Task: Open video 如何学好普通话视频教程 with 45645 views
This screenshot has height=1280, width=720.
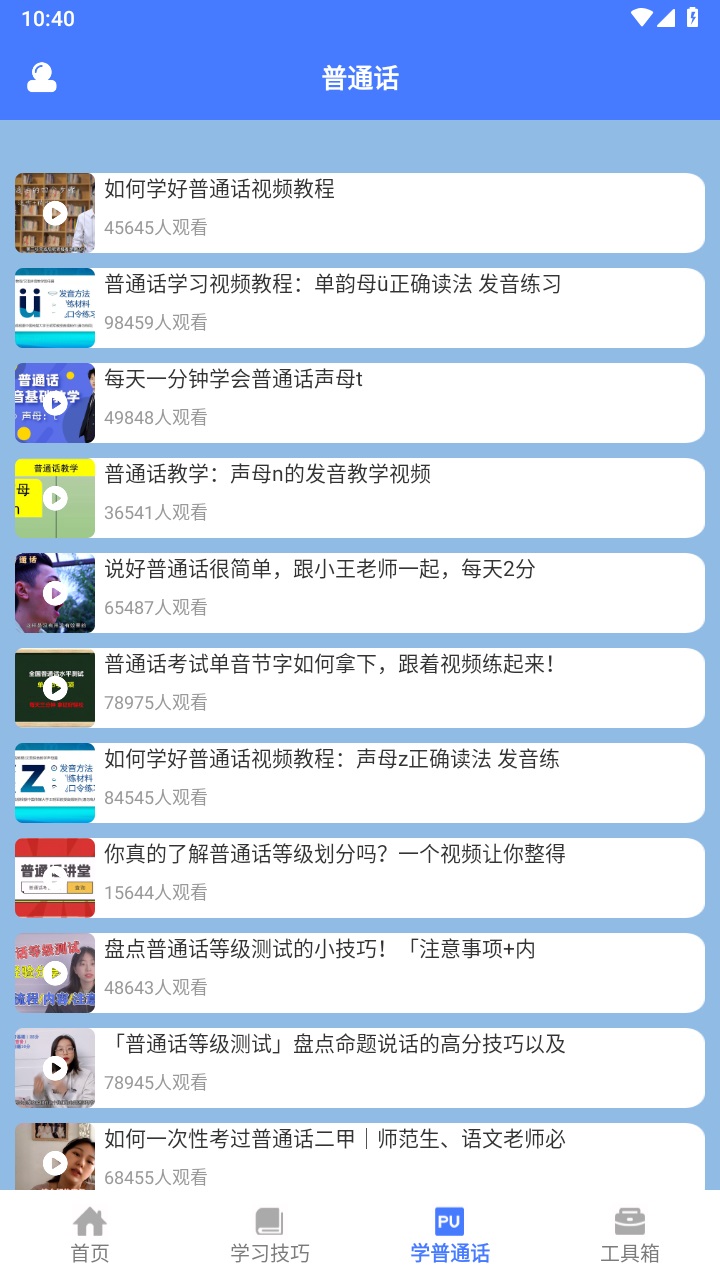Action: click(x=360, y=213)
